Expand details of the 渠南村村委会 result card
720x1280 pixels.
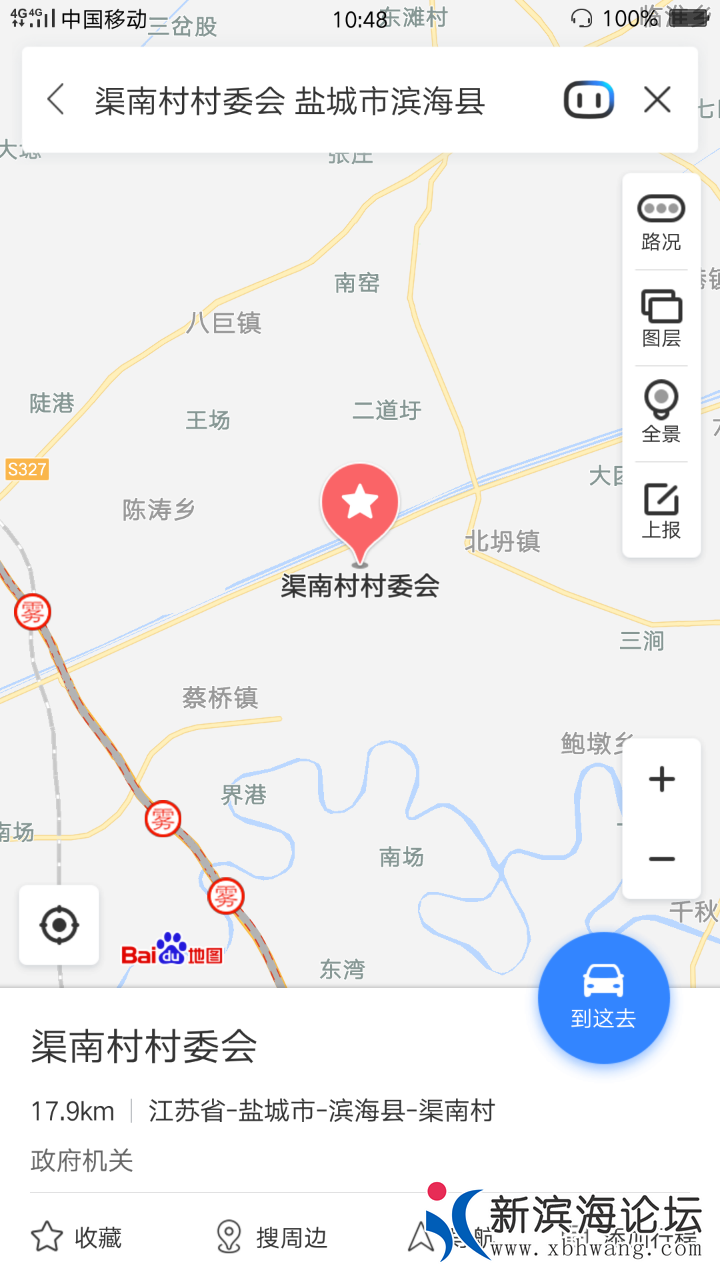143,1048
